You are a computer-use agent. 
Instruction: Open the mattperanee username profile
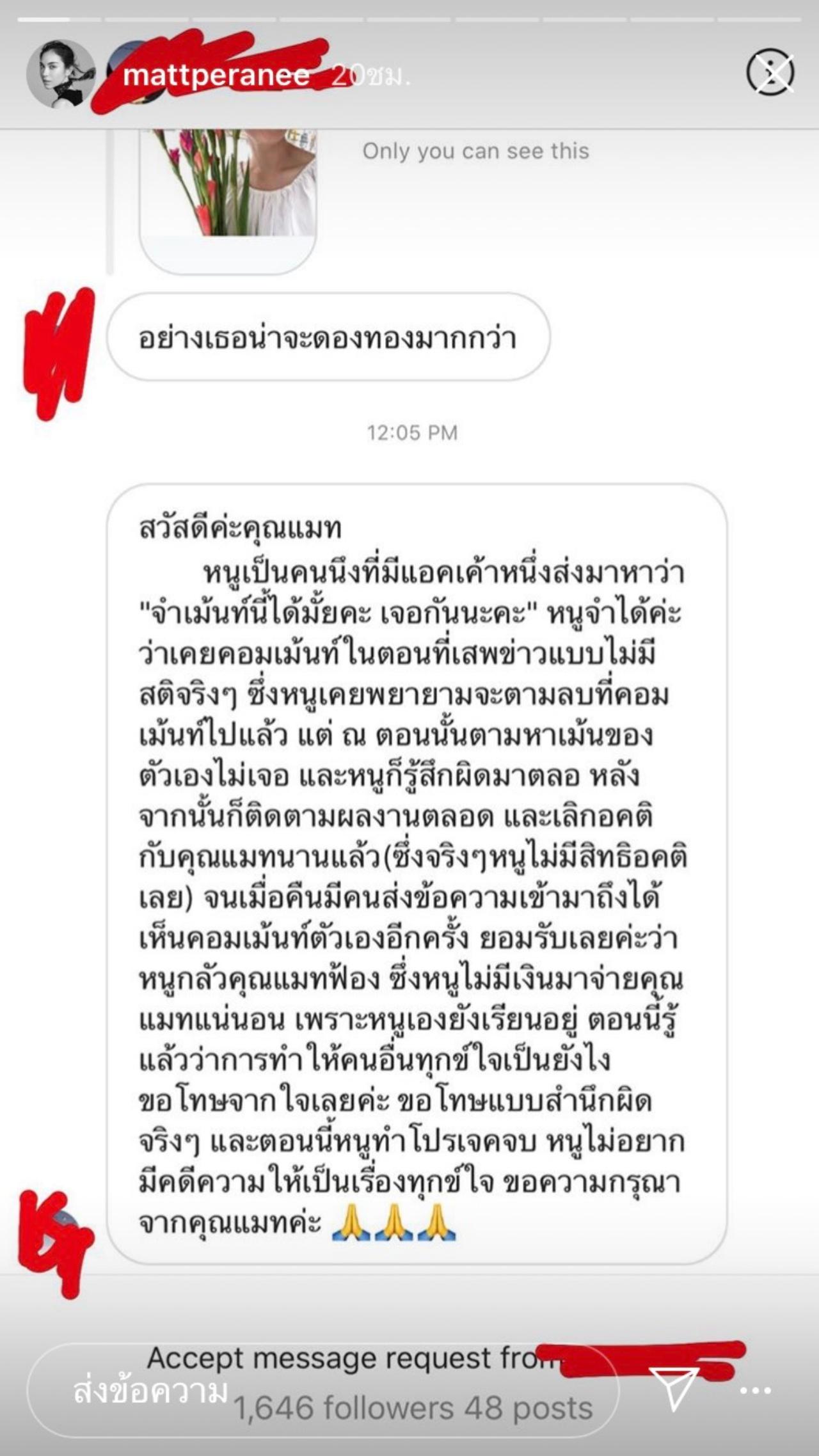tap(216, 76)
